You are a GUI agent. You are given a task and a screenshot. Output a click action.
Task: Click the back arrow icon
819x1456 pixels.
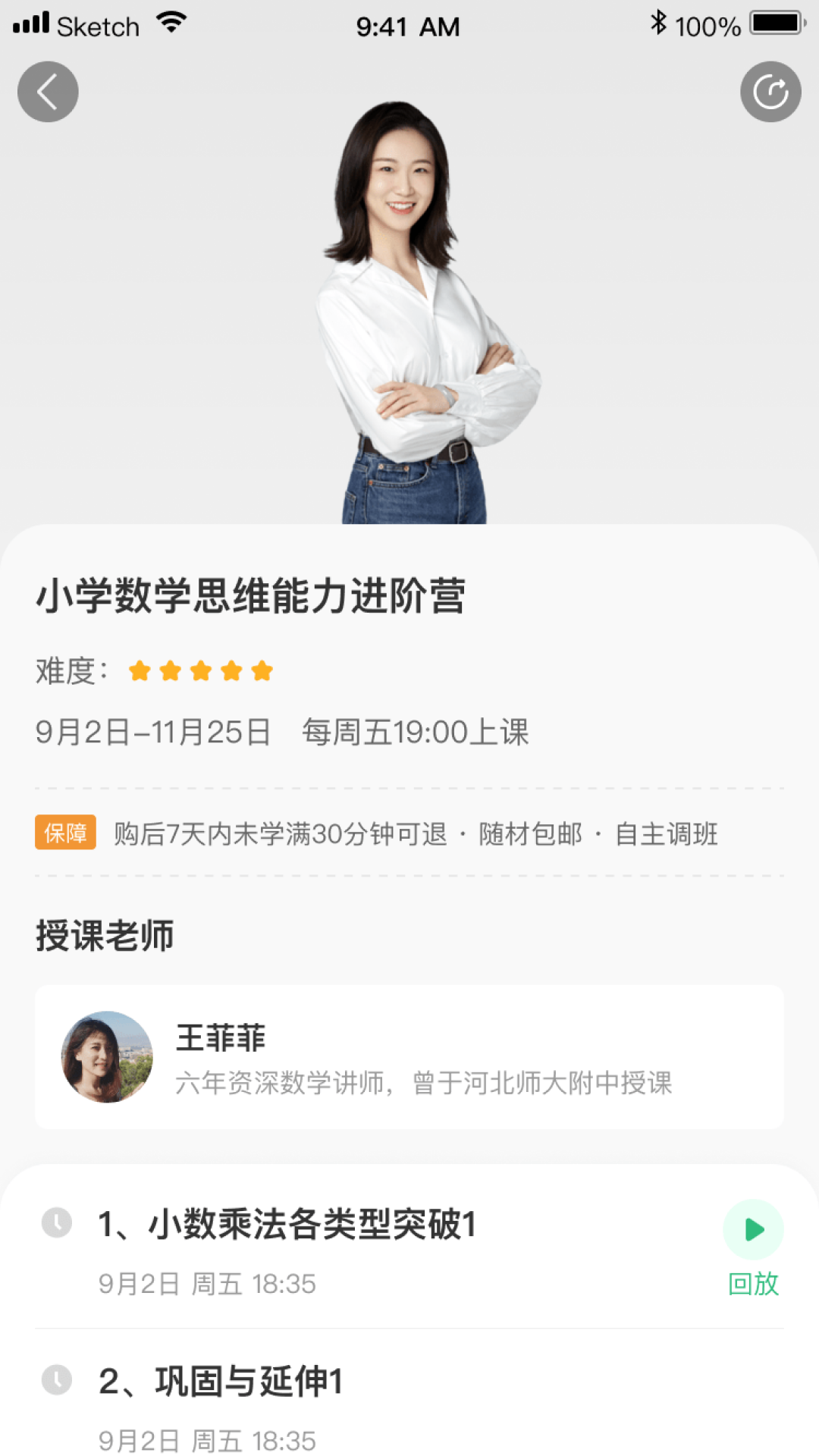[x=48, y=91]
